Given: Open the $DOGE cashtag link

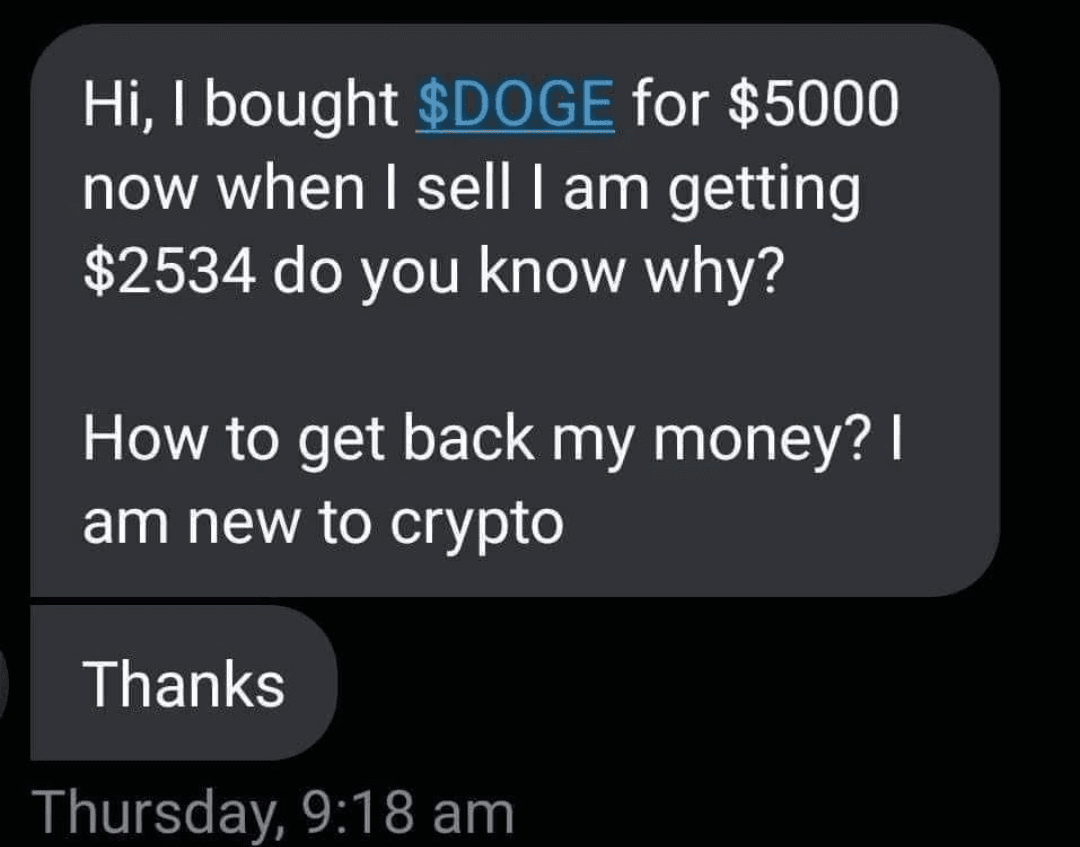Looking at the screenshot, I should pyautogui.click(x=514, y=106).
